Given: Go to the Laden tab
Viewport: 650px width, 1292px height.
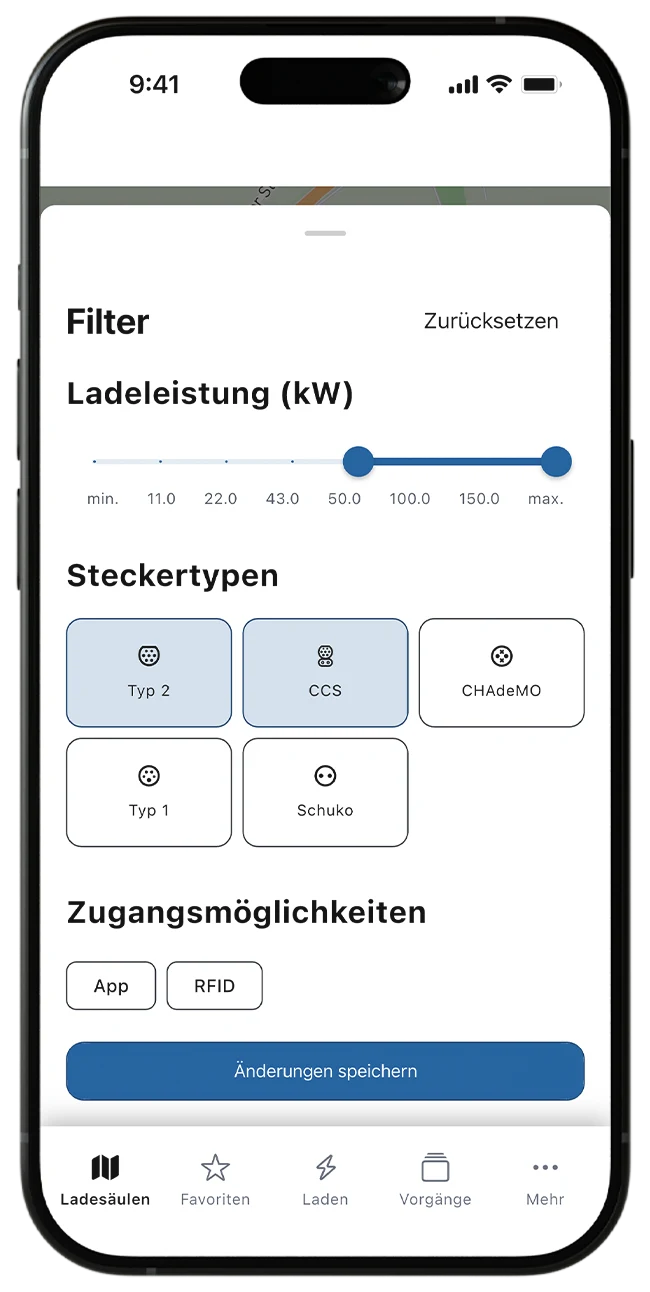Looking at the screenshot, I should click(x=325, y=1180).
